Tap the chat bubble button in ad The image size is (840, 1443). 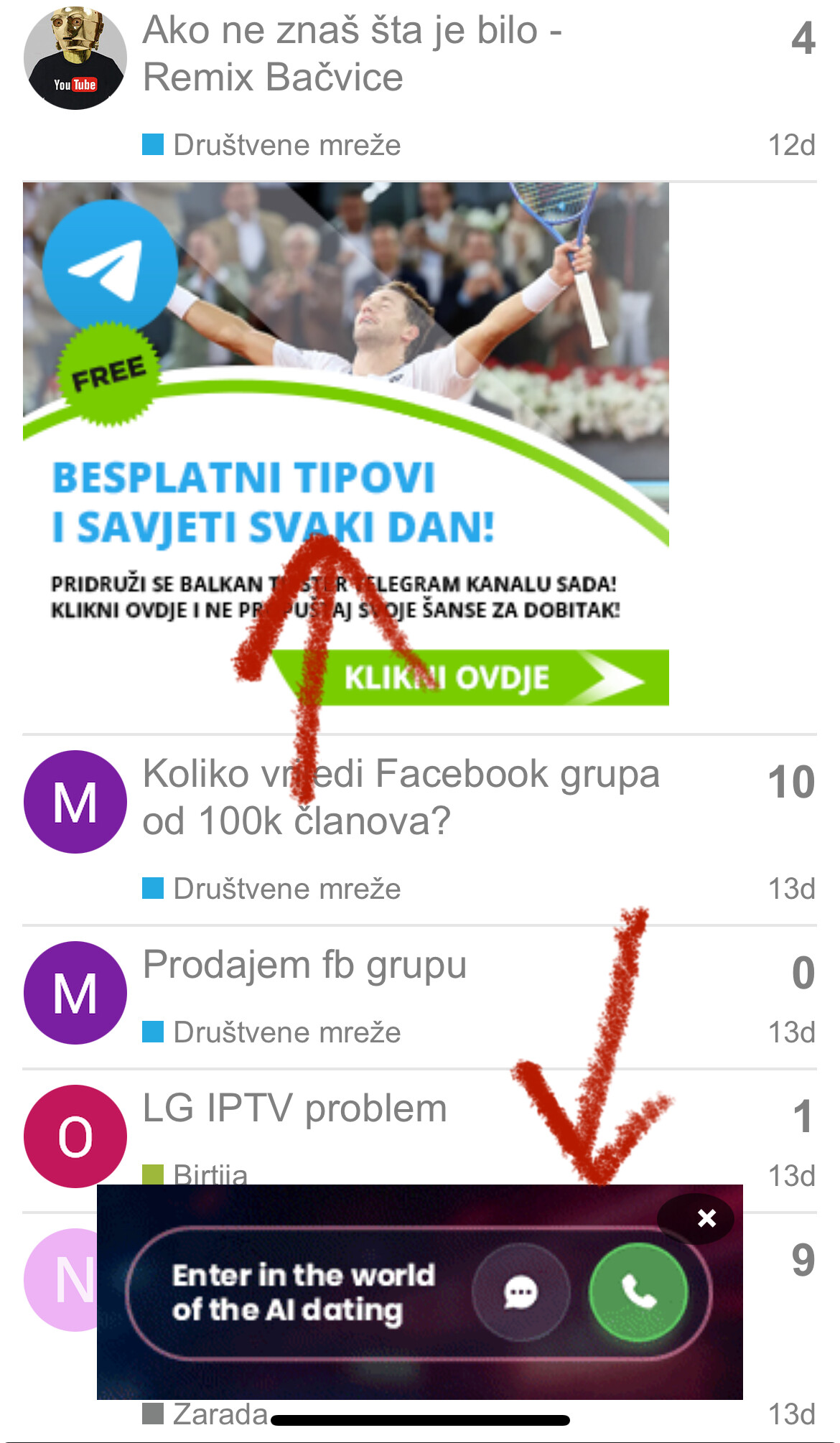521,1292
